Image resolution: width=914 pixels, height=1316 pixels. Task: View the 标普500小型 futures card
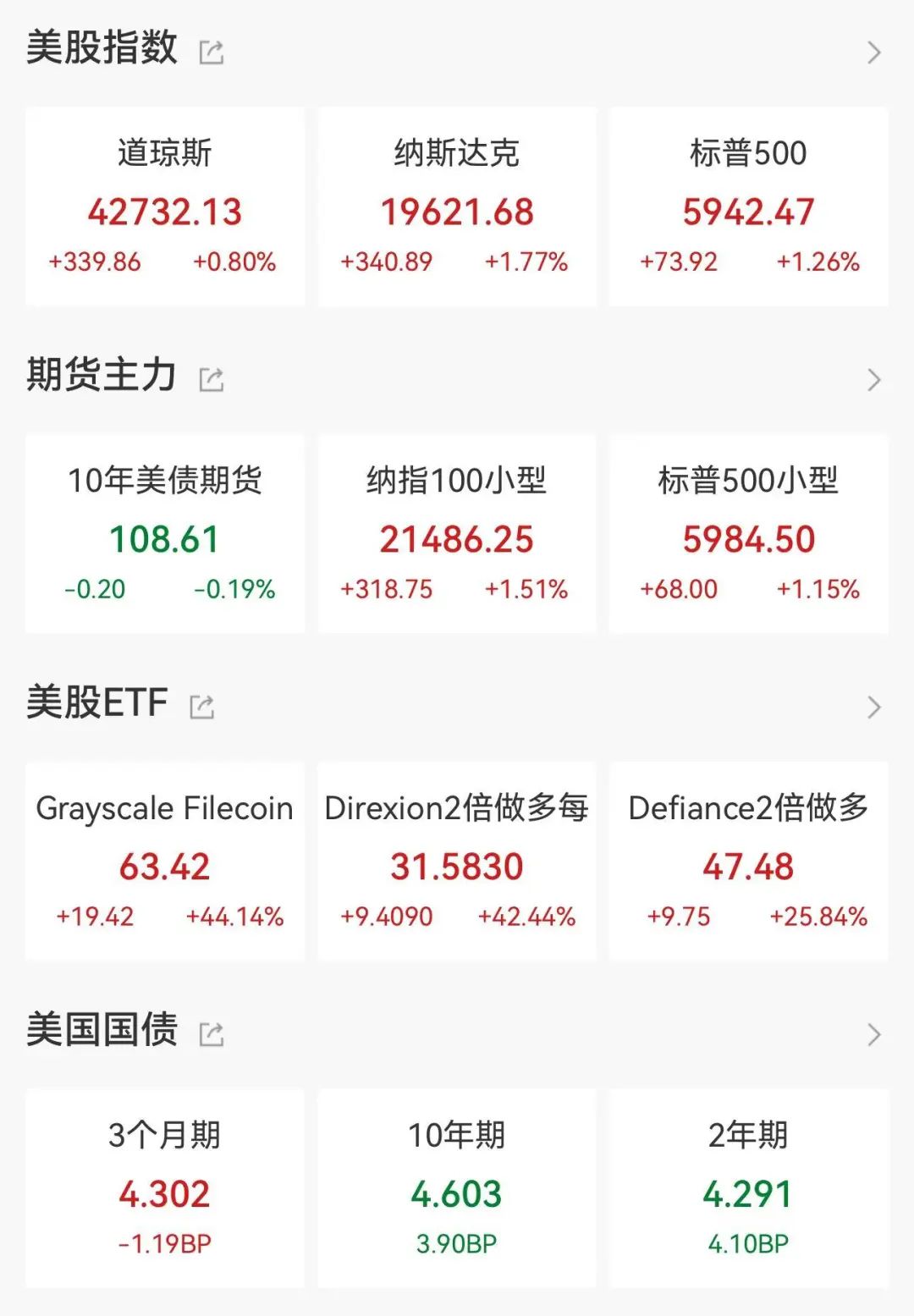(x=749, y=534)
